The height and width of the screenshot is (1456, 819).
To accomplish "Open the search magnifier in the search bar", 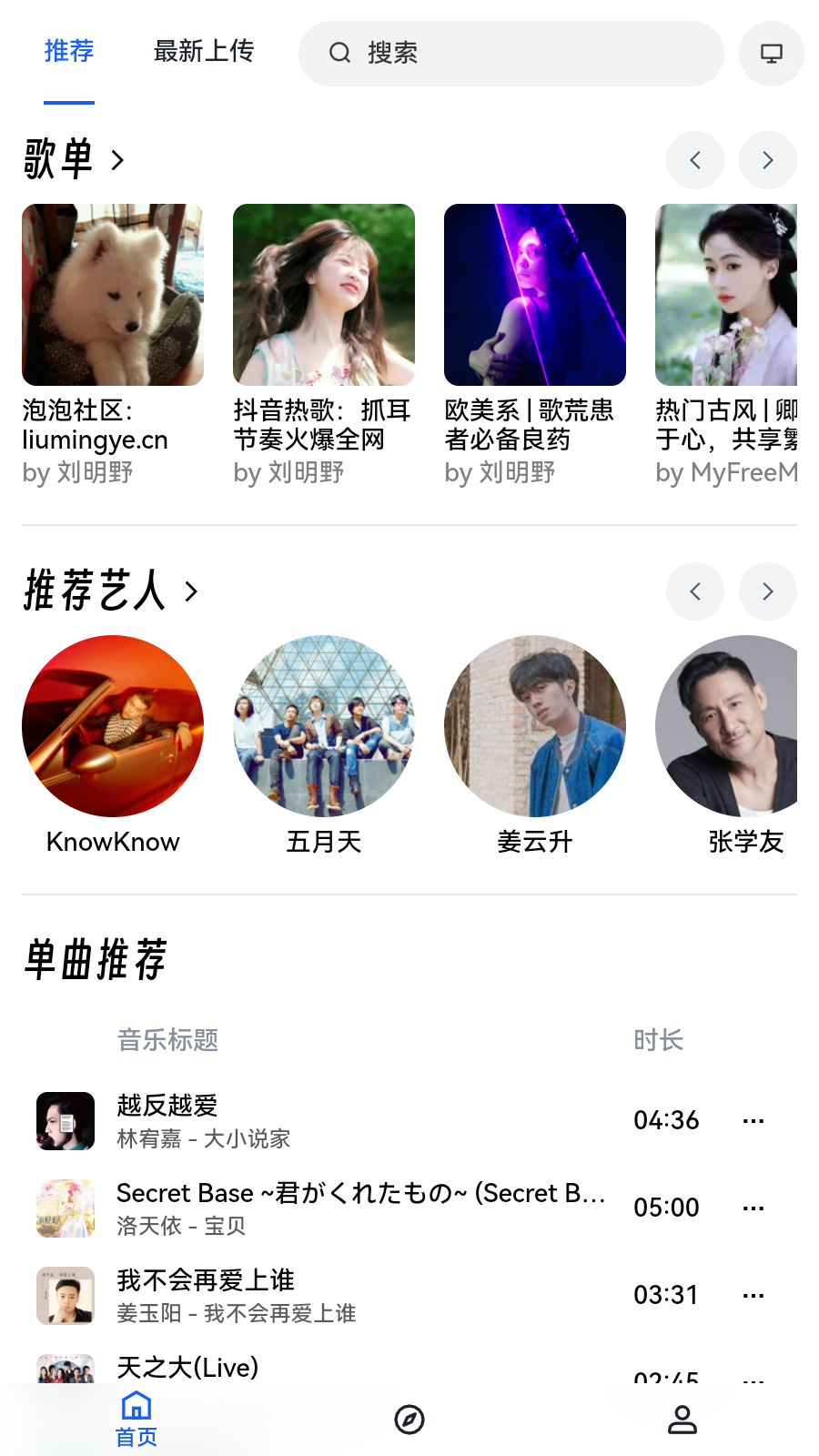I will pos(339,53).
